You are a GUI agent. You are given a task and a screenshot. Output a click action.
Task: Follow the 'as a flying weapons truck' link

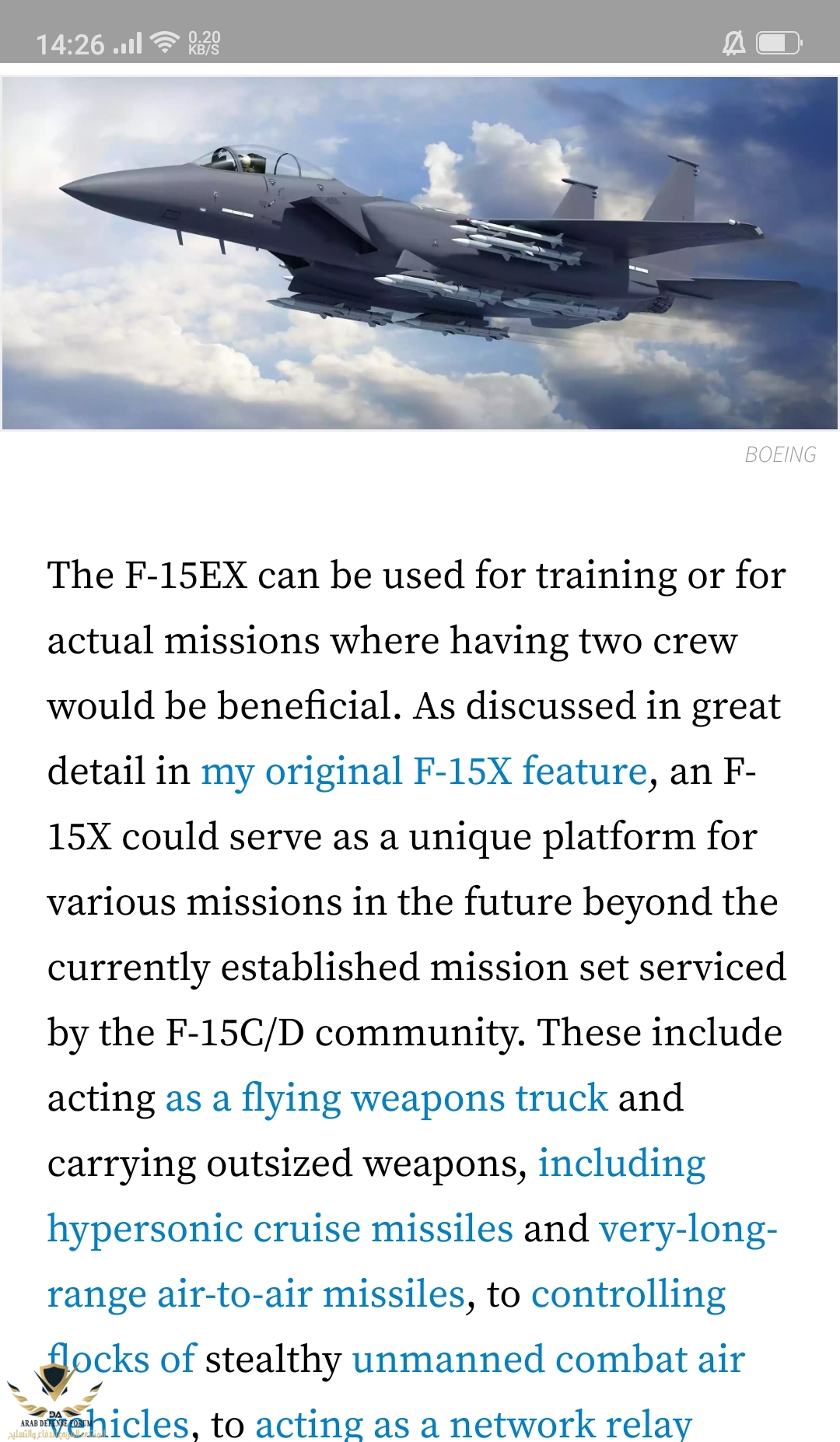(x=387, y=1098)
